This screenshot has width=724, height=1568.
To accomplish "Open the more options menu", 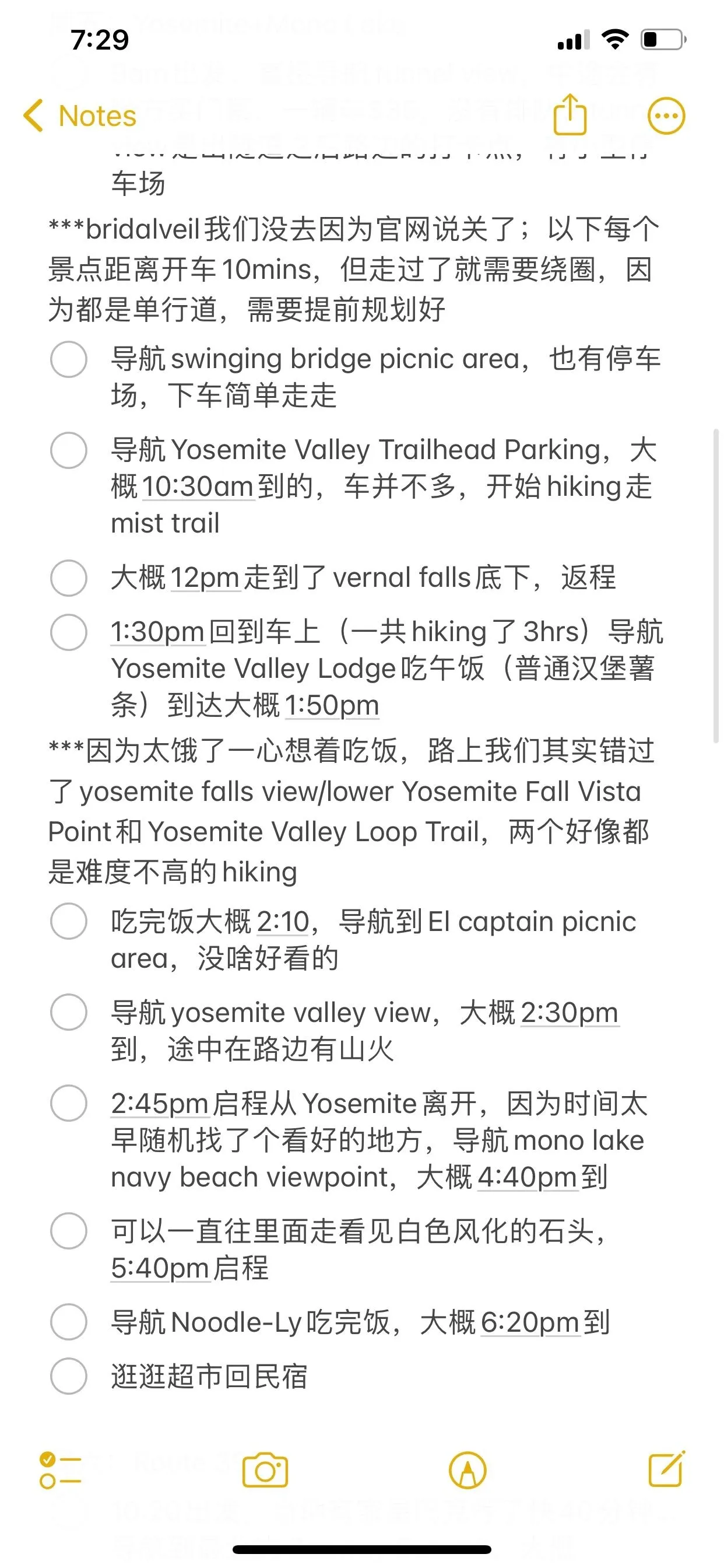I will (x=666, y=116).
